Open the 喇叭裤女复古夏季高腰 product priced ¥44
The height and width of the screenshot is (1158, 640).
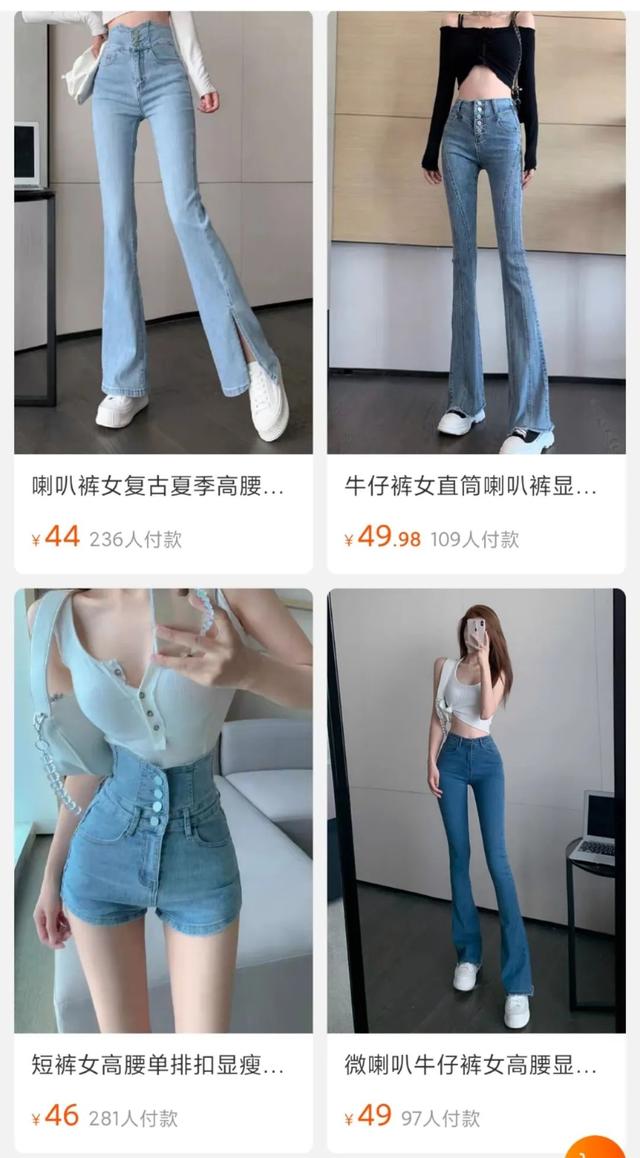163,292
